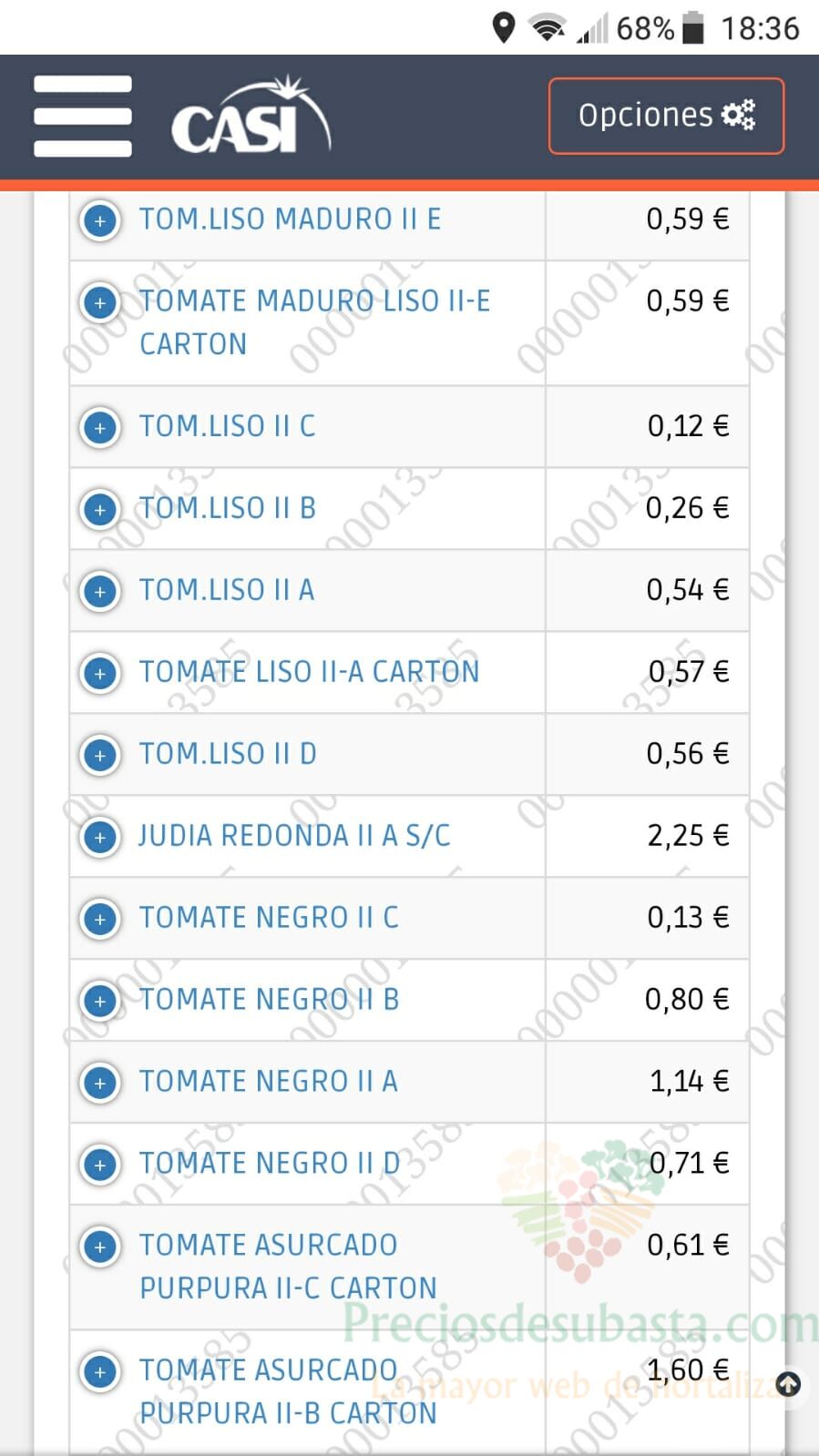Expand the TOM.LISO II C row
Screen dimensions: 819x1456
100,427
